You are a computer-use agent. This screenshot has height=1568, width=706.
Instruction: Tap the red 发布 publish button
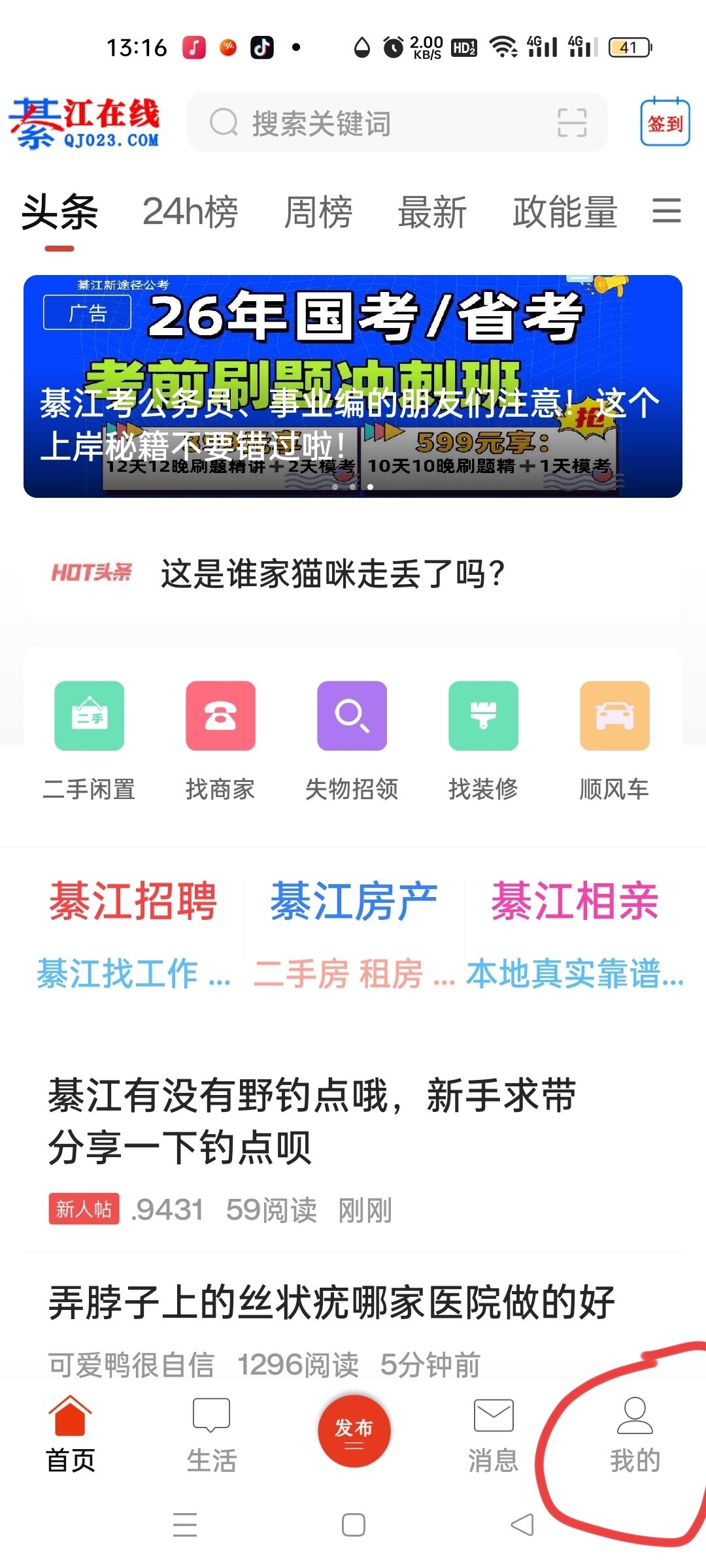click(354, 1431)
